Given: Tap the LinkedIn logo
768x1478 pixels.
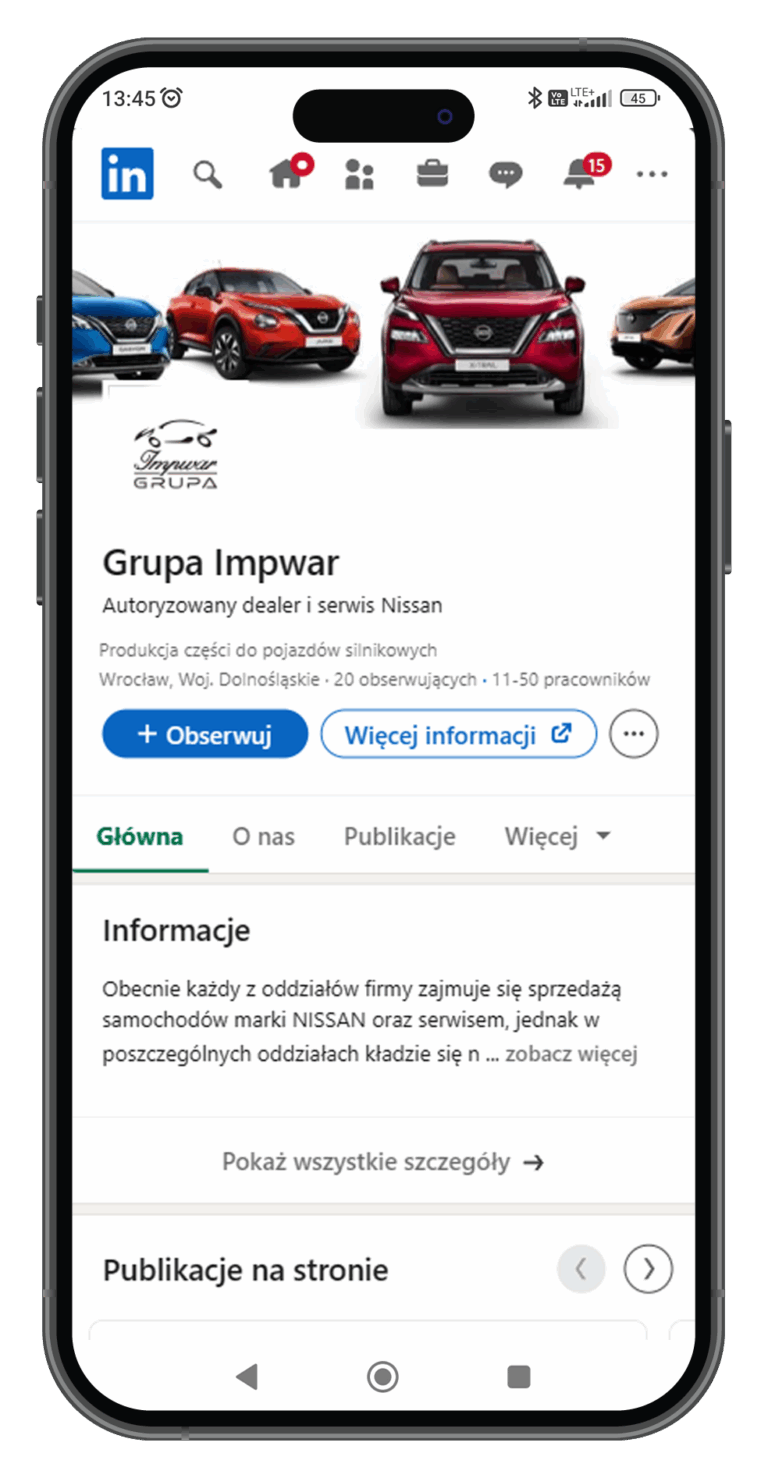Looking at the screenshot, I should point(127,174).
